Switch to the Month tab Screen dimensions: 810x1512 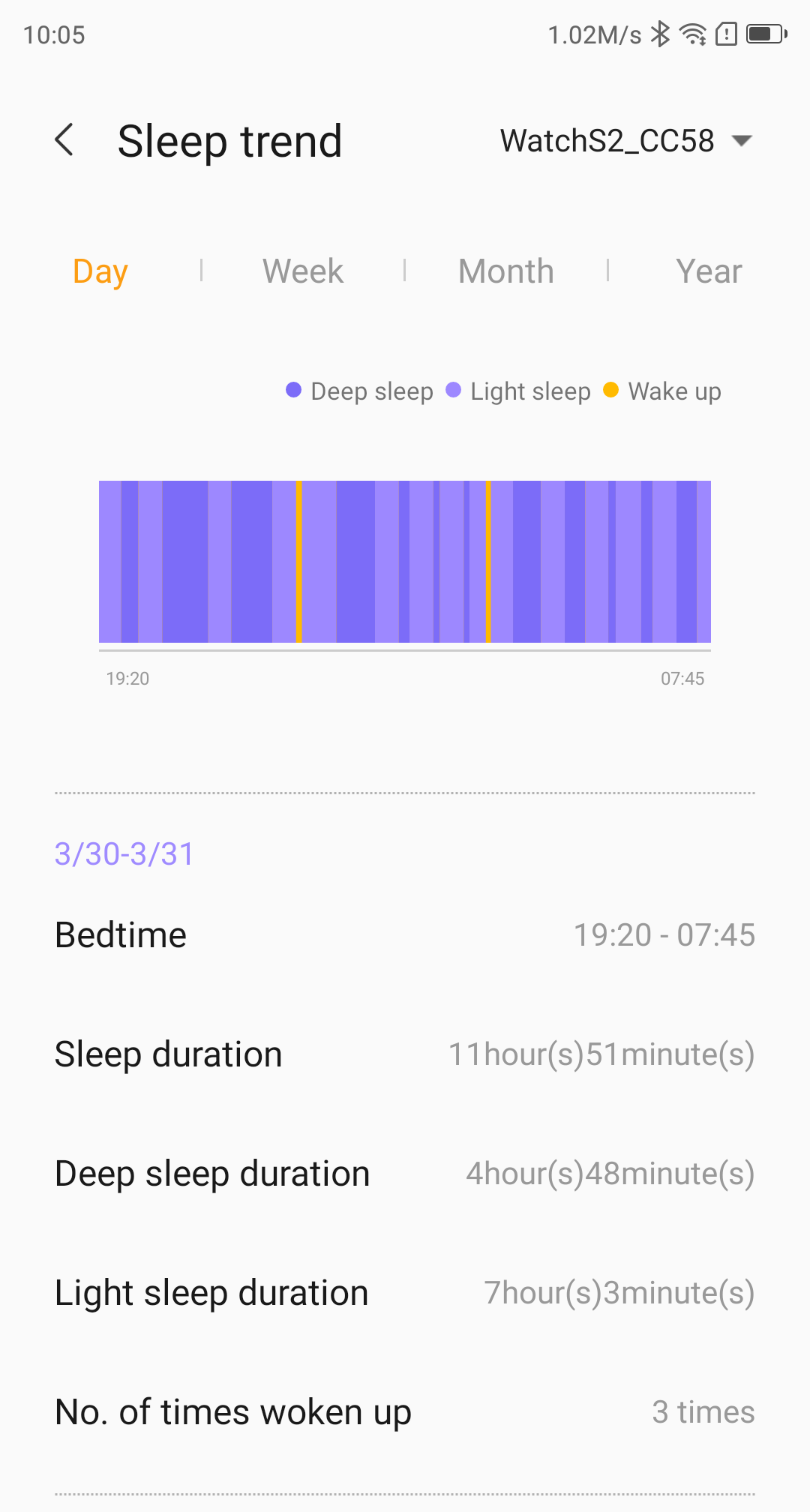coord(506,271)
